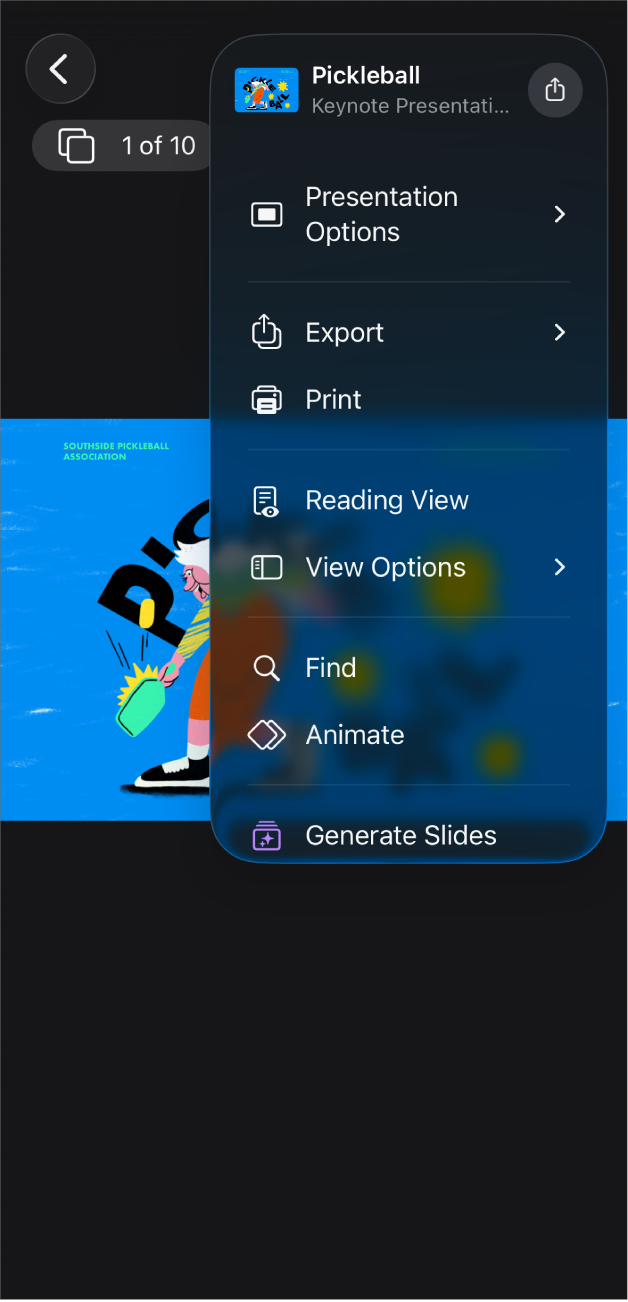Go back using the top-left arrow
Viewport: 628px width, 1302px height.
(60, 69)
